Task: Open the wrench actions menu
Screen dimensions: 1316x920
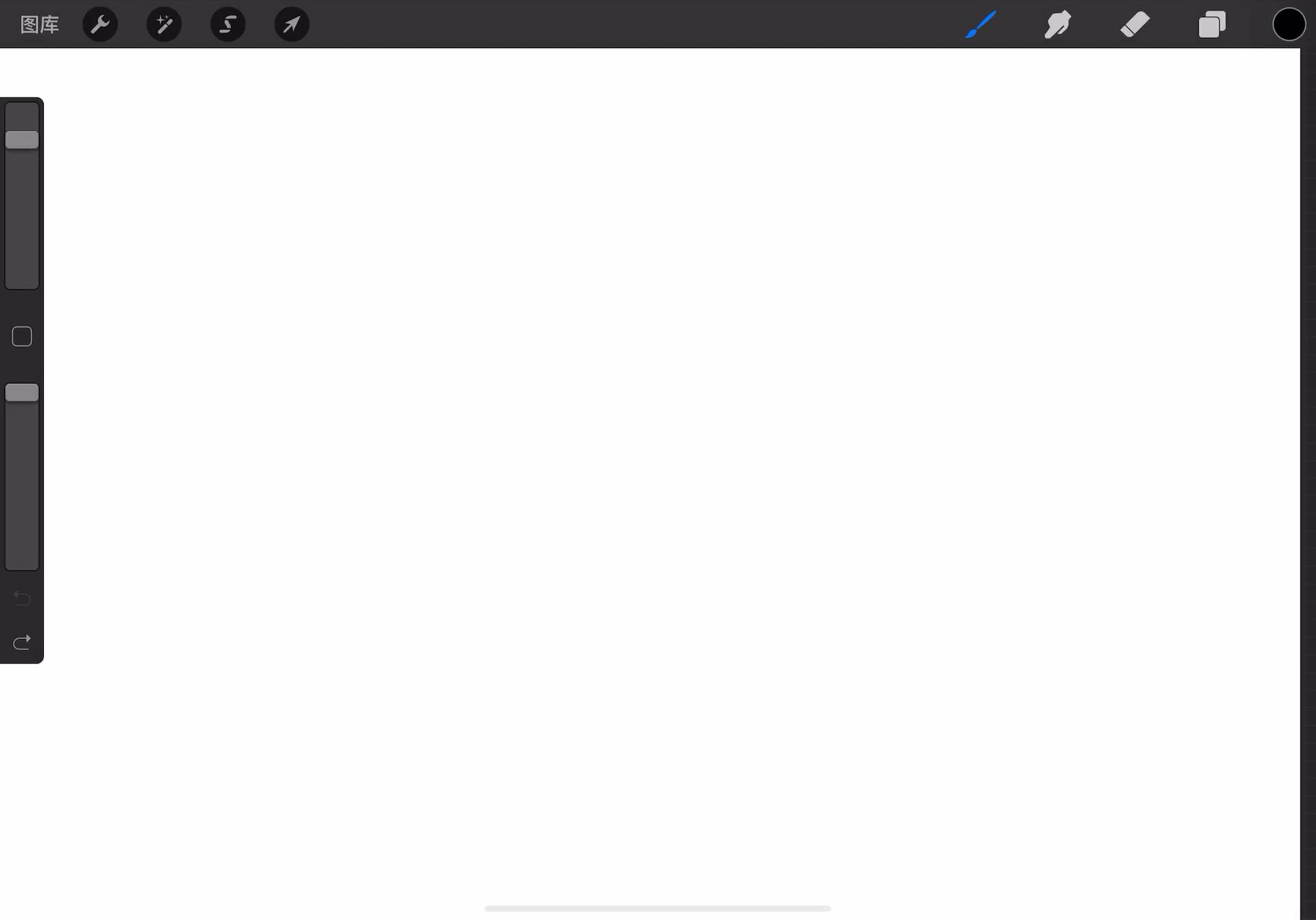Action: click(x=100, y=25)
